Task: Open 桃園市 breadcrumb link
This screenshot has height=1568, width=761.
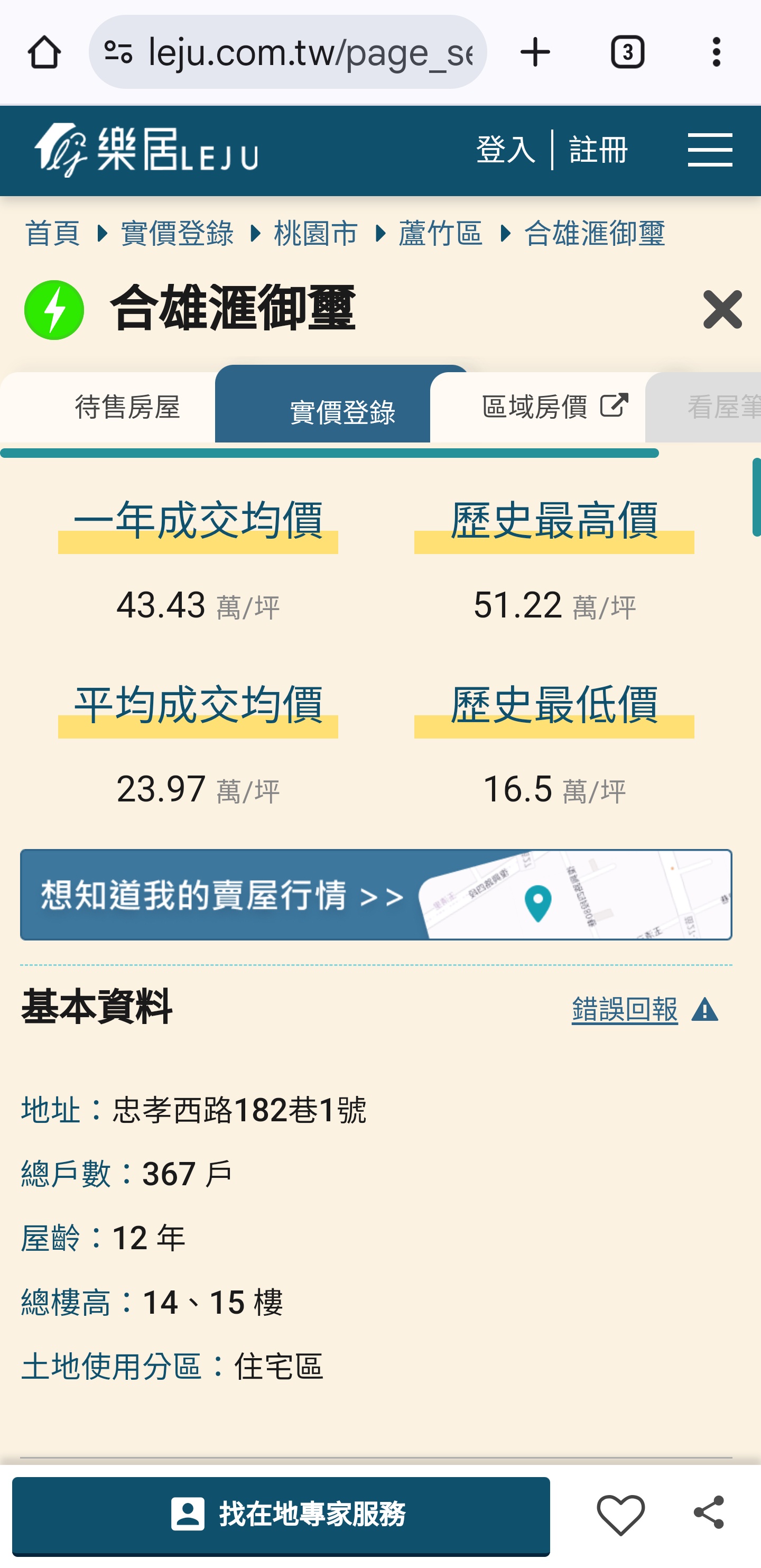Action: pos(315,234)
